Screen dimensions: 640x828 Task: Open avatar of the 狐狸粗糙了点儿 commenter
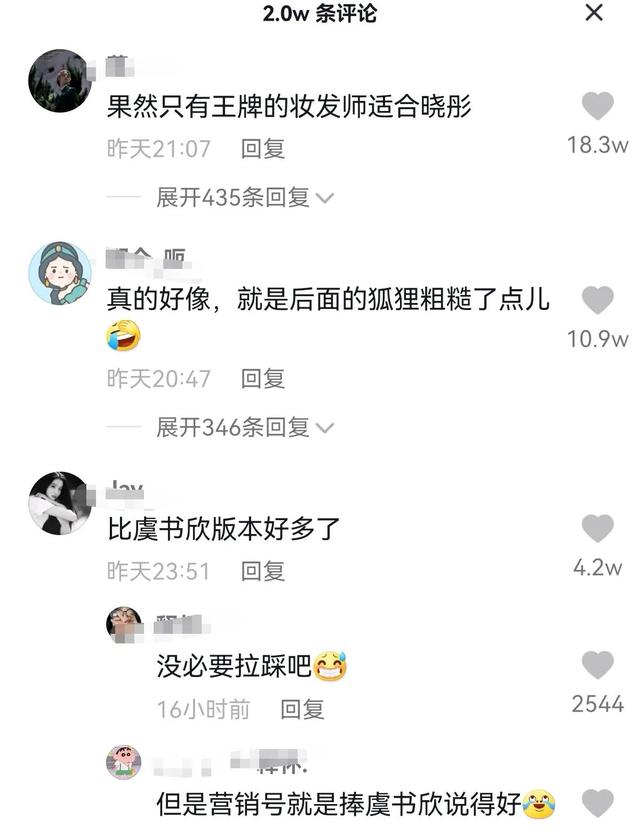60,273
